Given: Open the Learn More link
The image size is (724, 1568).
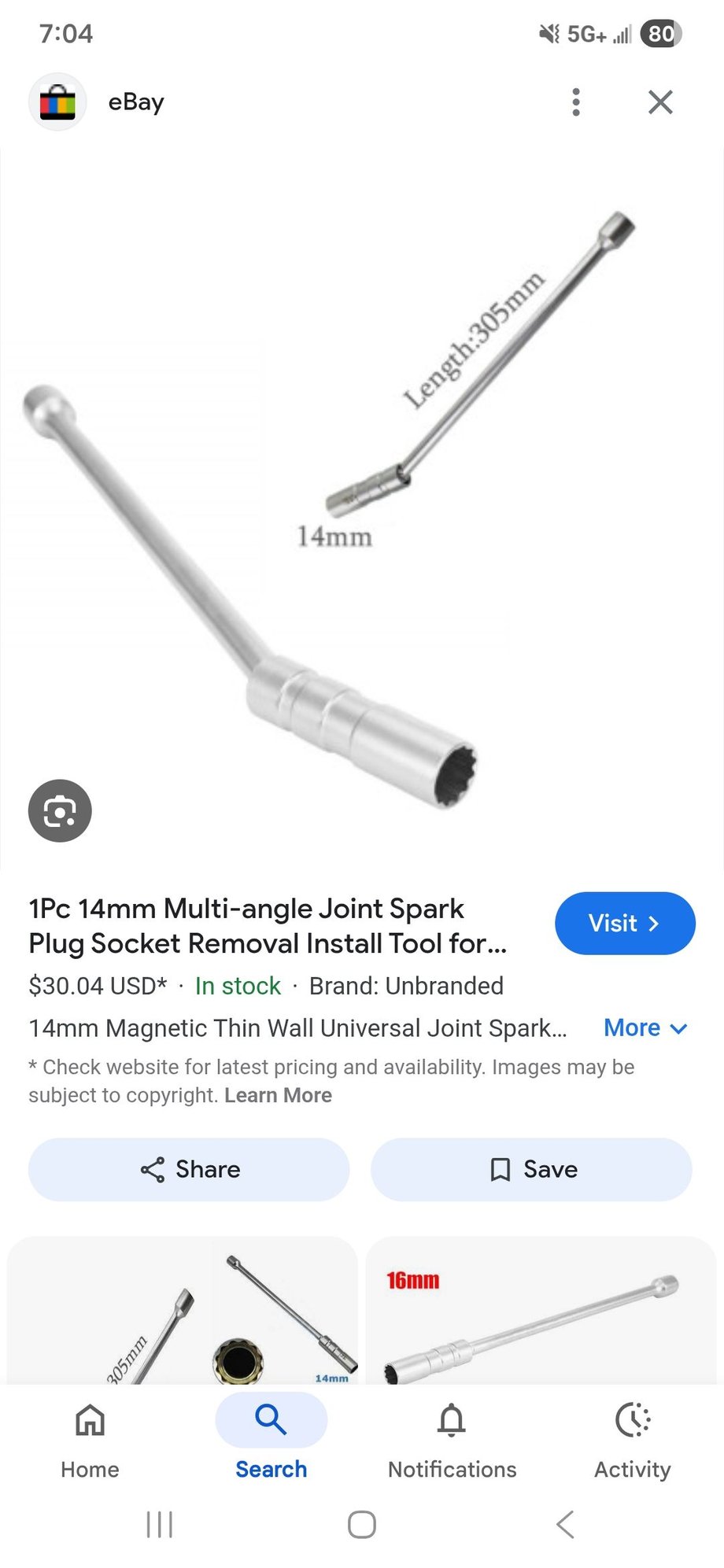Looking at the screenshot, I should click(x=278, y=1095).
